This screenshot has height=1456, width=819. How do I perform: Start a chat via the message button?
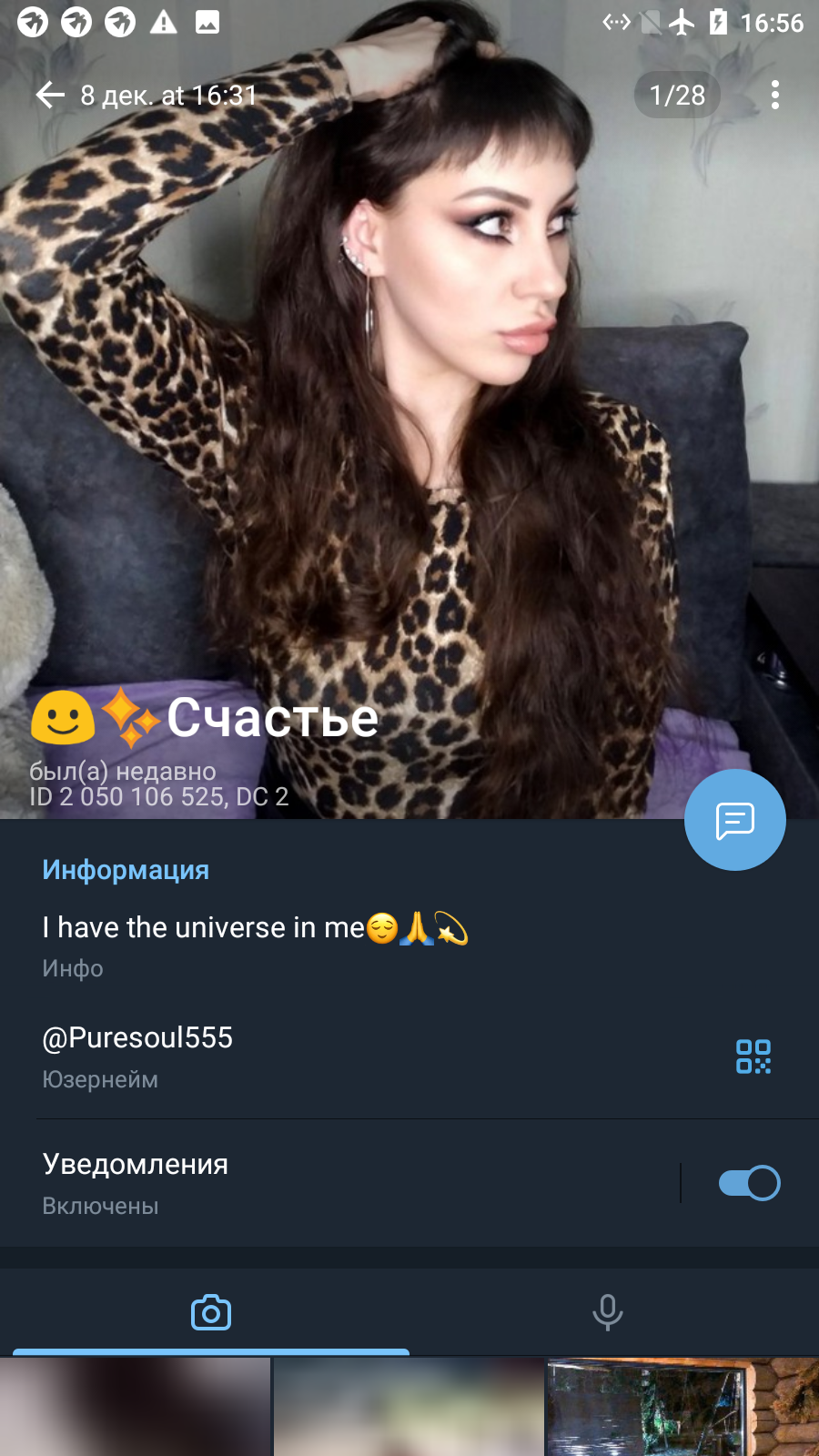[x=735, y=820]
